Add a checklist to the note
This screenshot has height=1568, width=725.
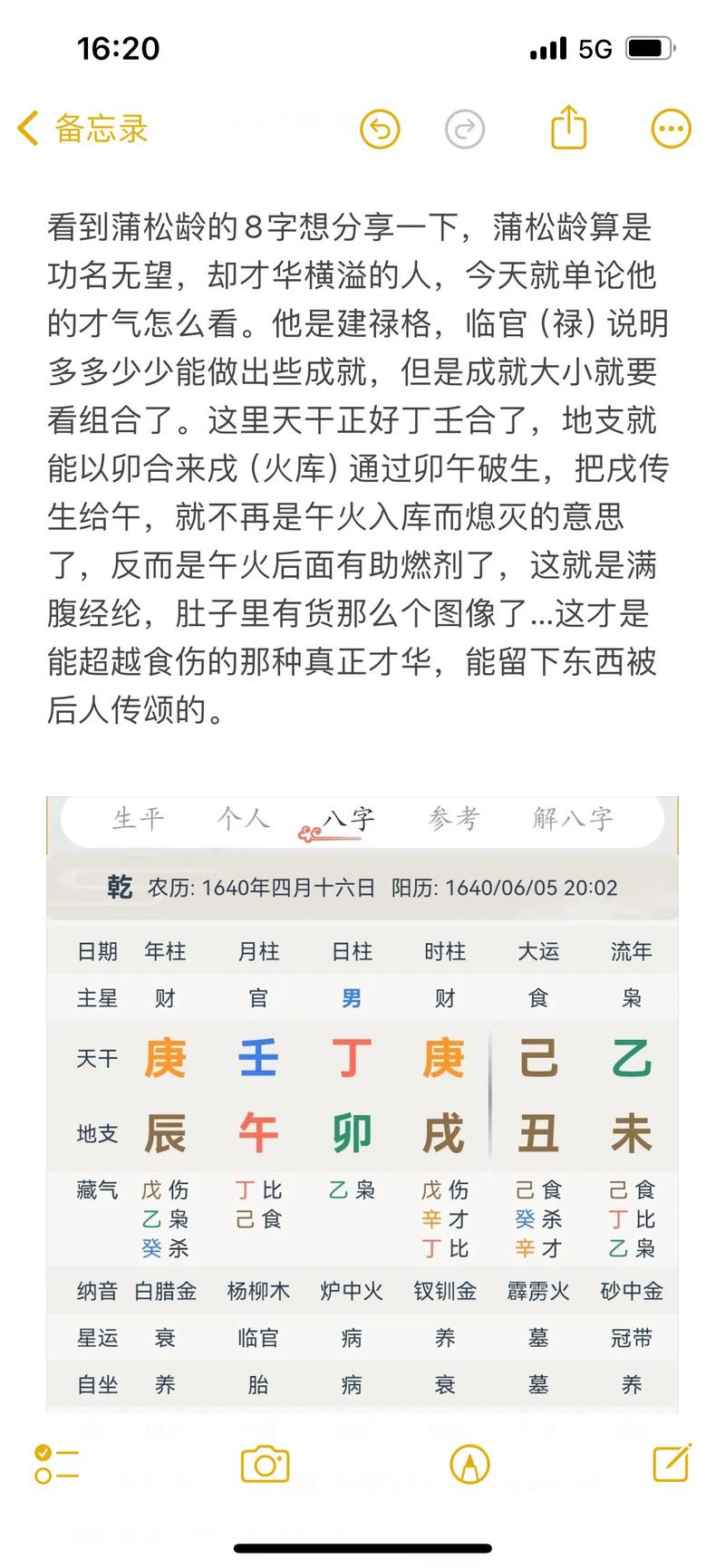tap(56, 1464)
